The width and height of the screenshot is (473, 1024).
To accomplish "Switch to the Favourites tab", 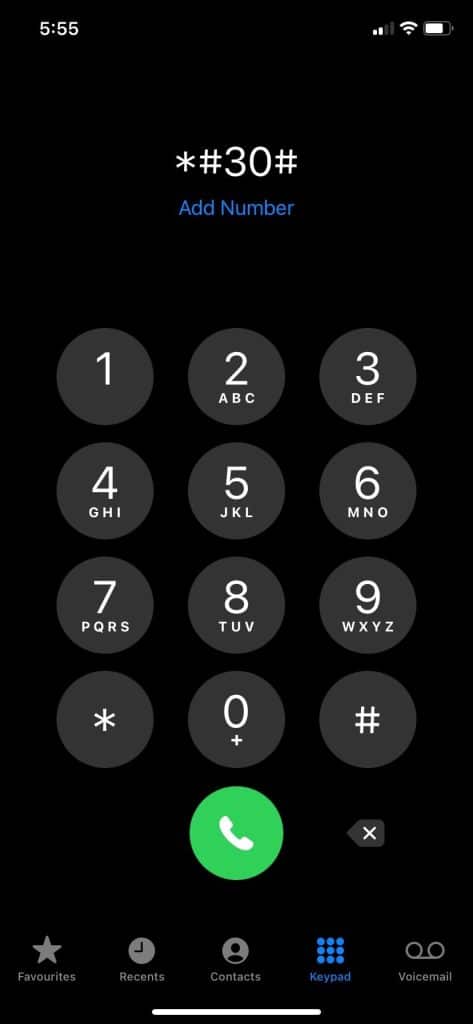I will pos(46,959).
